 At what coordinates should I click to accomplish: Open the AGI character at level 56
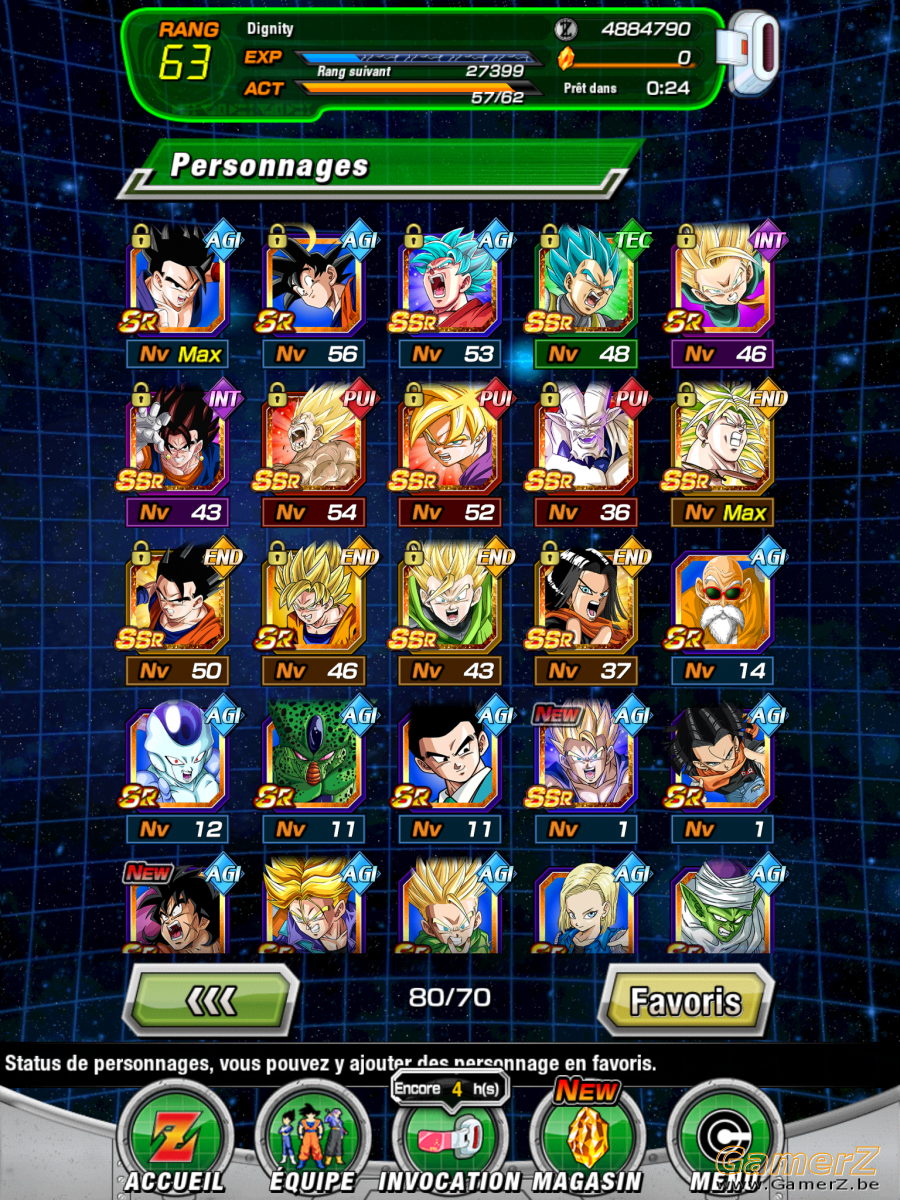pos(314,285)
